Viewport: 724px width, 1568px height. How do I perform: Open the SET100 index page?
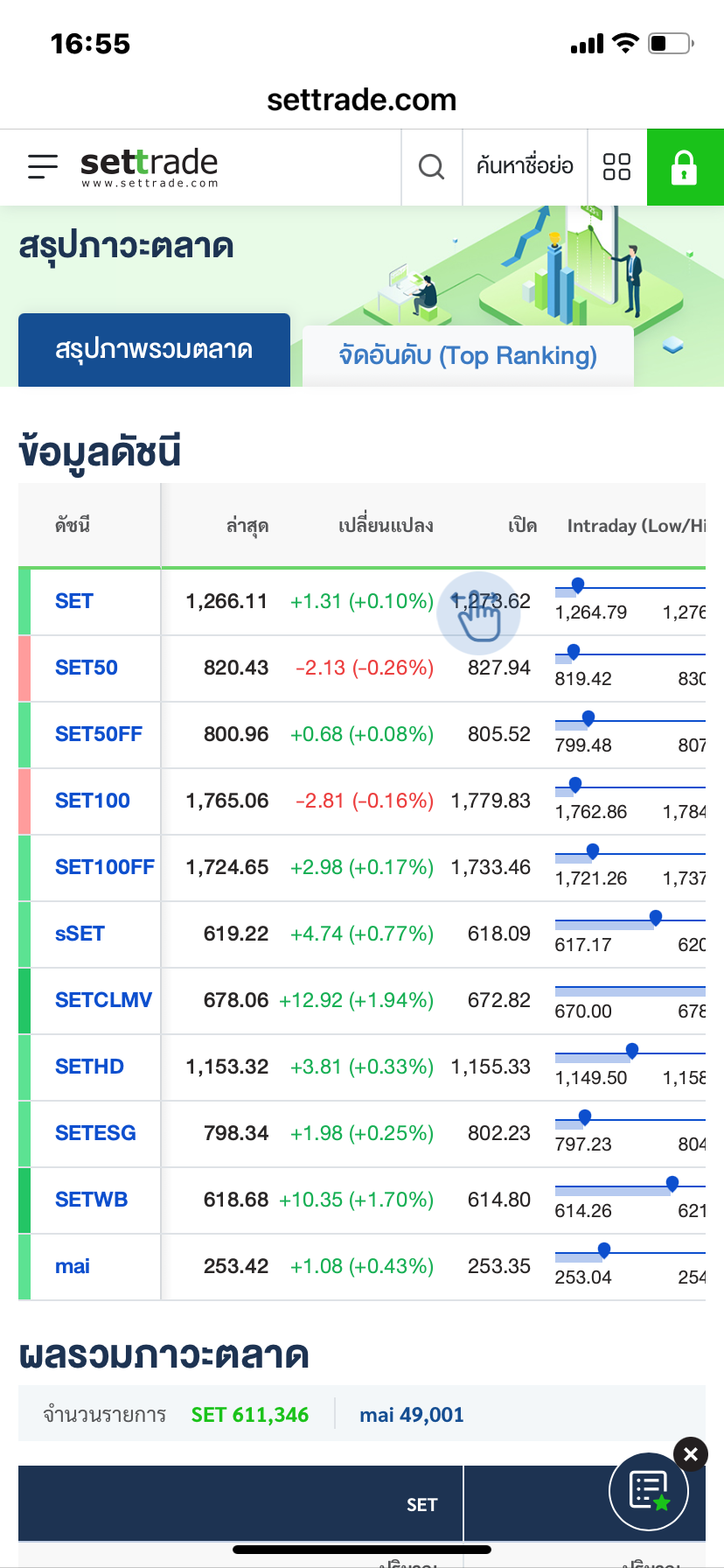tap(93, 801)
